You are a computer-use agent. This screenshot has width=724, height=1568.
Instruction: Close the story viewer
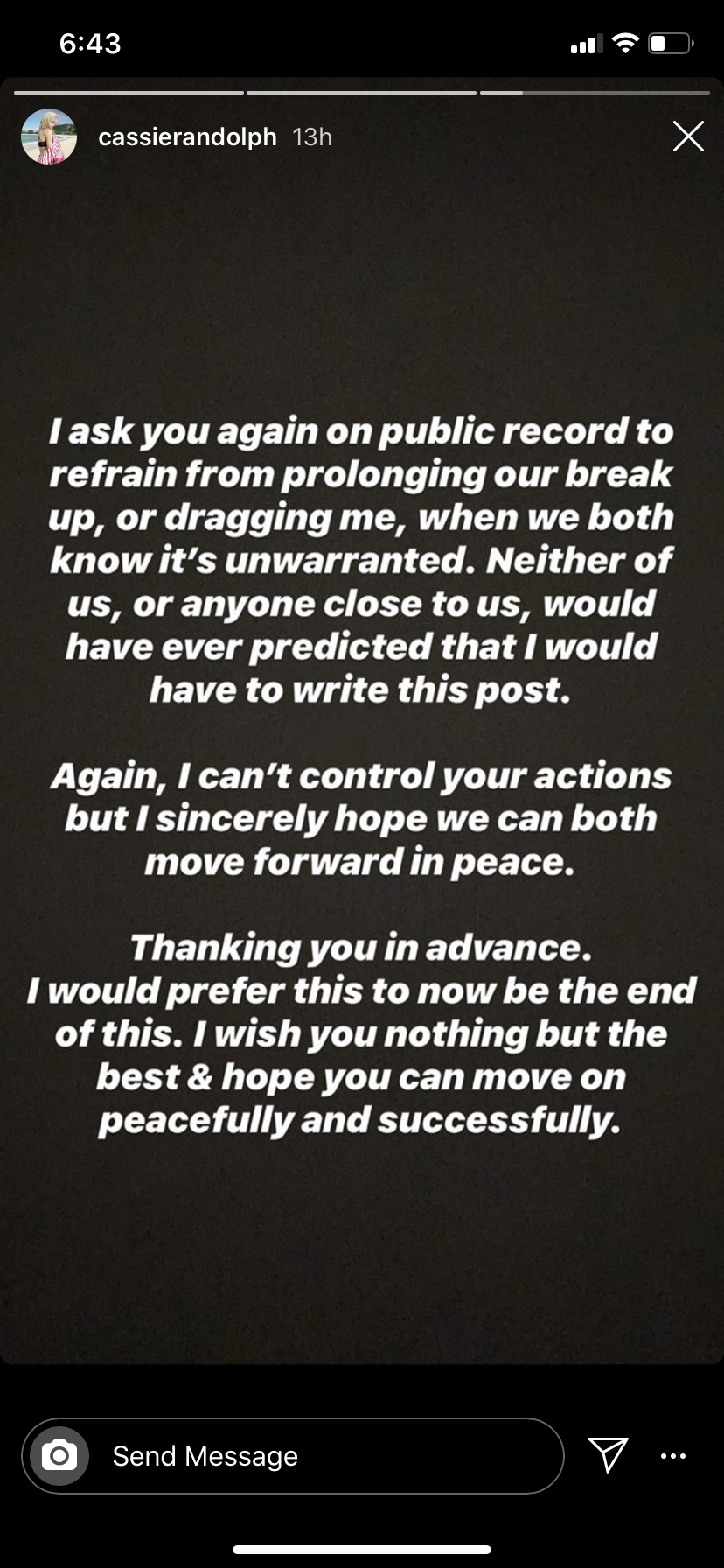tap(688, 136)
